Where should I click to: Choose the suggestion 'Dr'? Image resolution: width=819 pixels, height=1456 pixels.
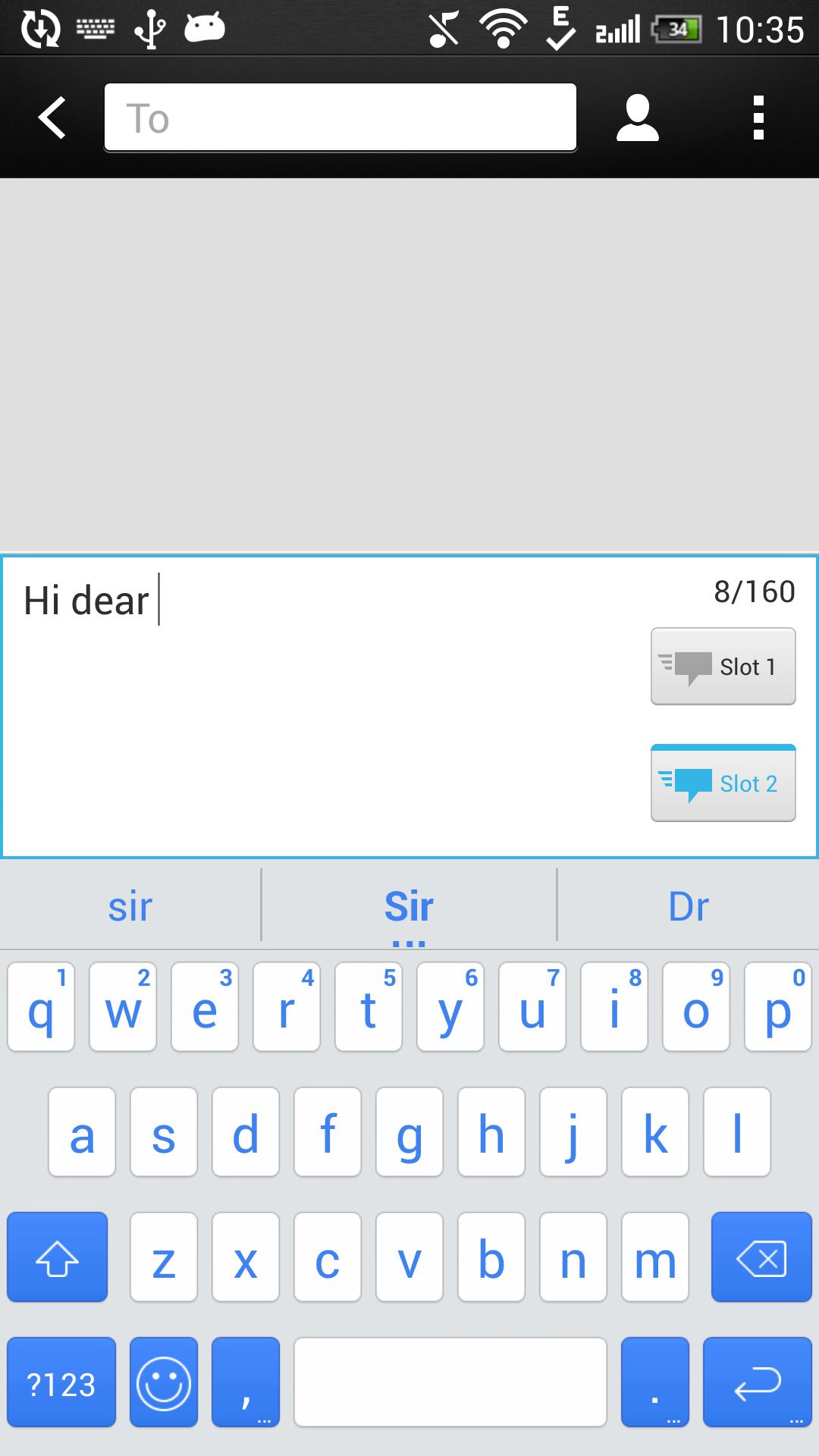688,905
